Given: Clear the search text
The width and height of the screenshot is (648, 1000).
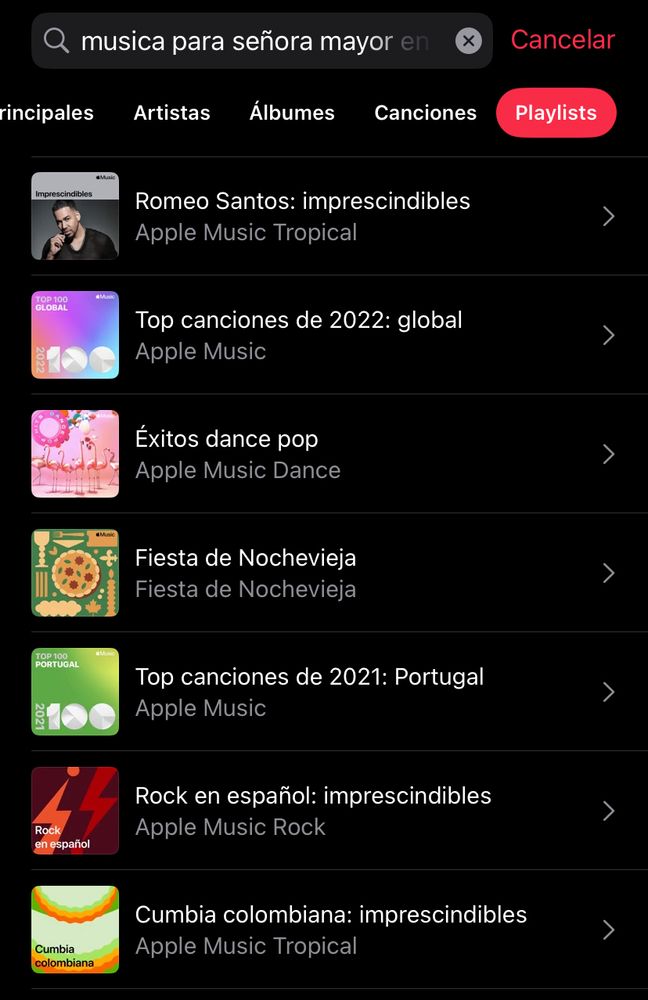Looking at the screenshot, I should [468, 41].
